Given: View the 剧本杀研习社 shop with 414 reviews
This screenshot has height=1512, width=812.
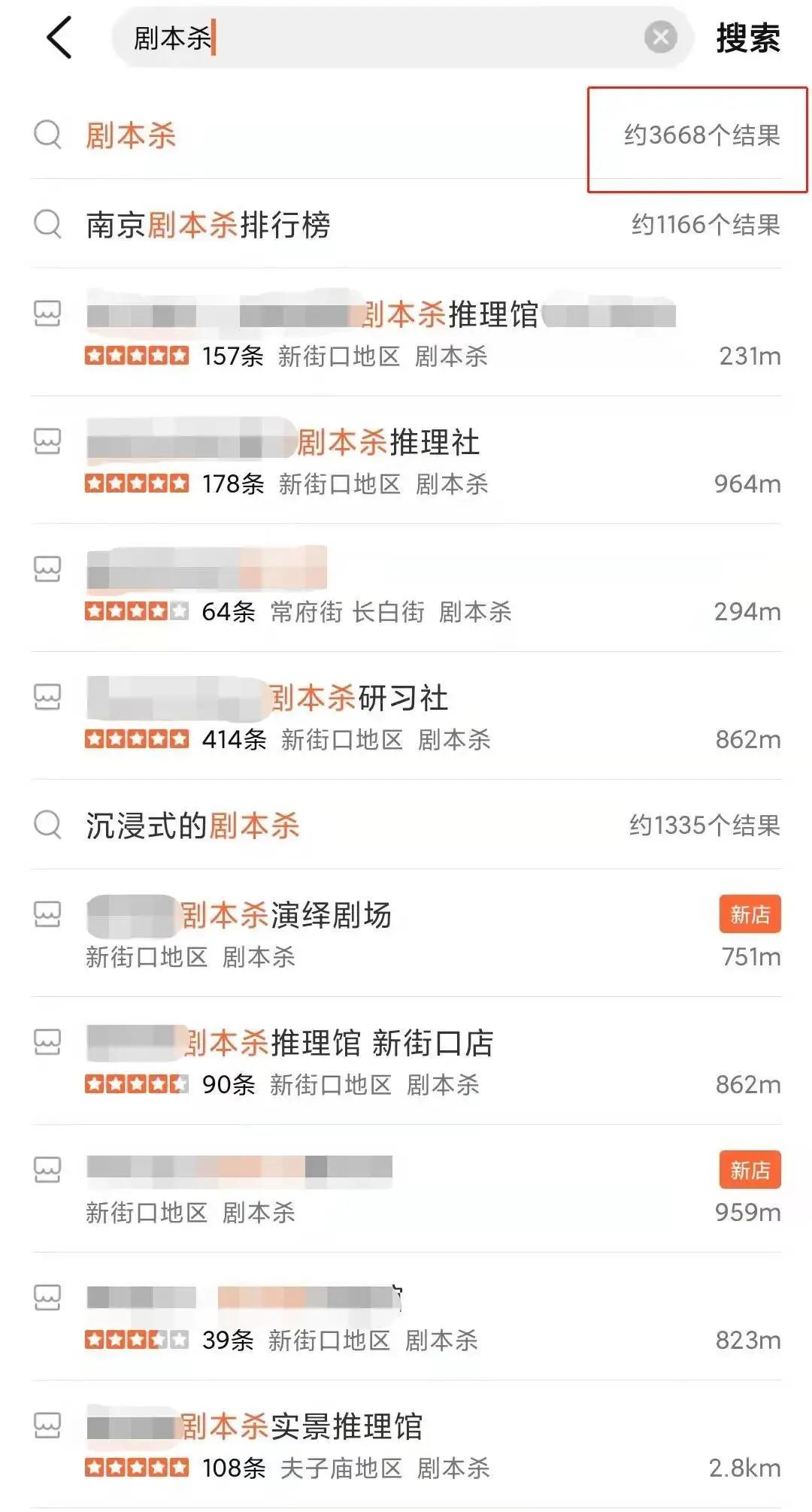Looking at the screenshot, I should tap(406, 716).
